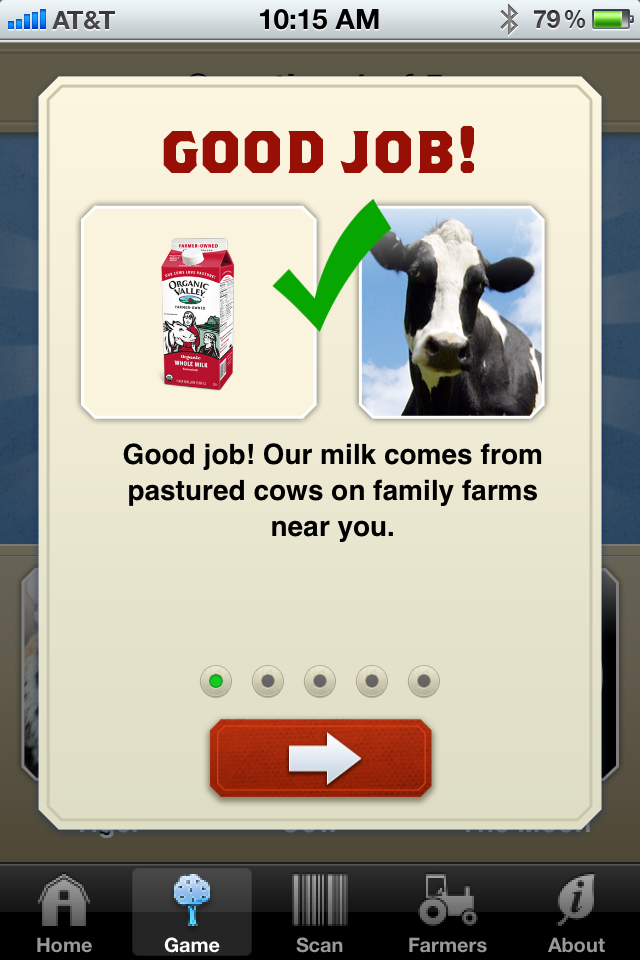Select the Game tab
Viewport: 640px width, 960px height.
[192, 912]
